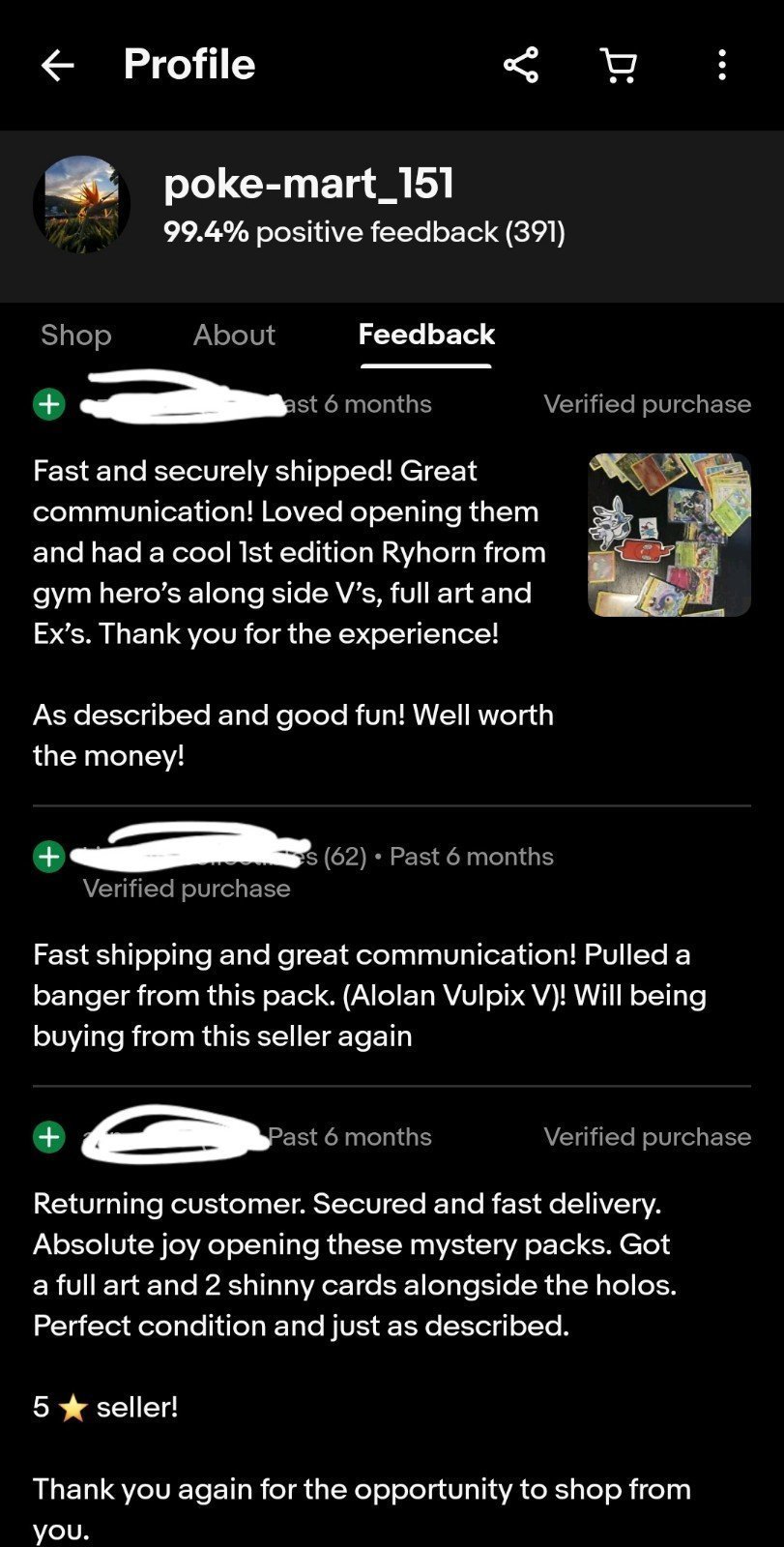The width and height of the screenshot is (784, 1547).
Task: Tap poke-mart_151's profile picture
Action: tap(81, 204)
